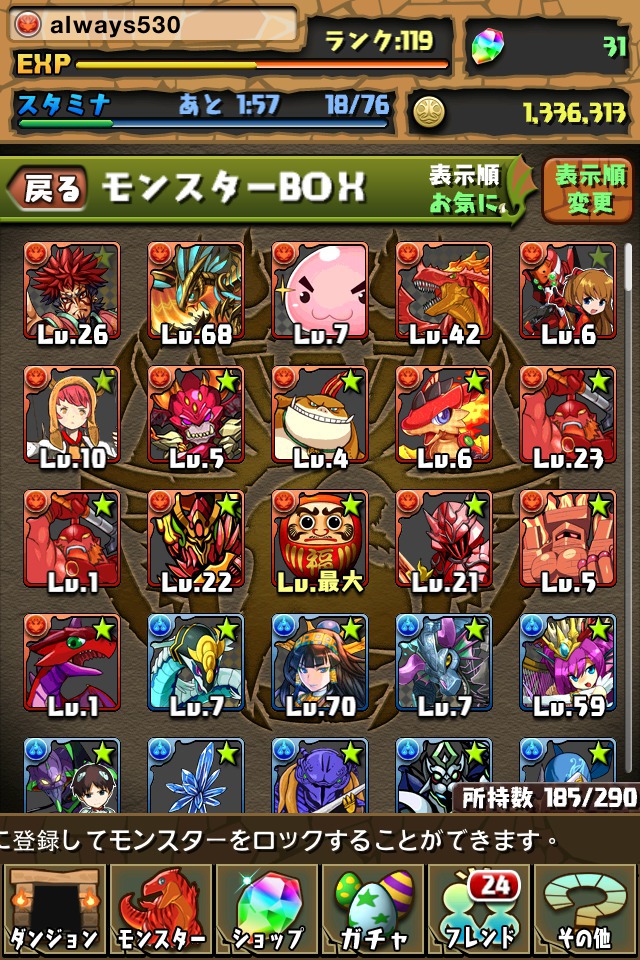640x960 pixels.
Task: Pick the Lv.最大 daruma monster
Action: (x=320, y=540)
